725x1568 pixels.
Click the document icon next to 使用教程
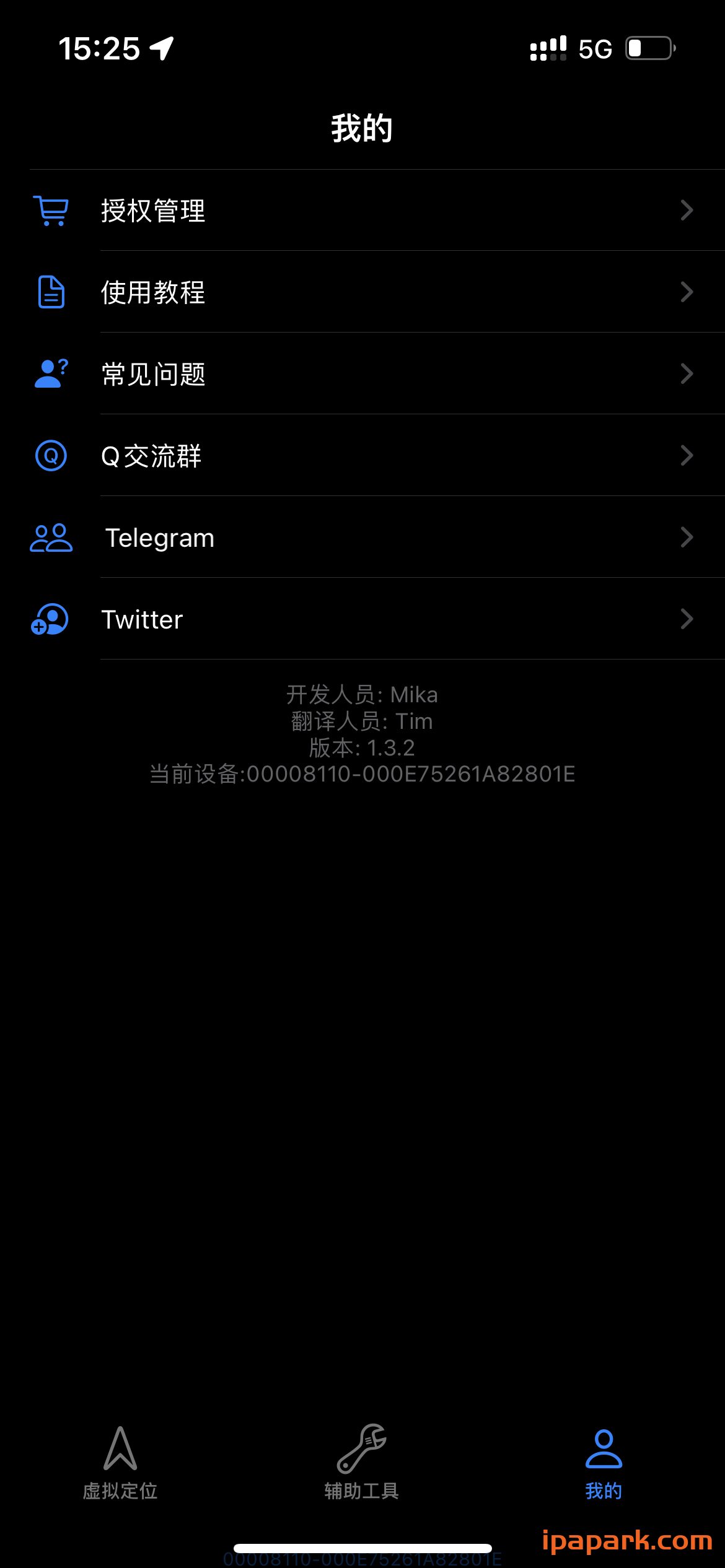point(50,292)
